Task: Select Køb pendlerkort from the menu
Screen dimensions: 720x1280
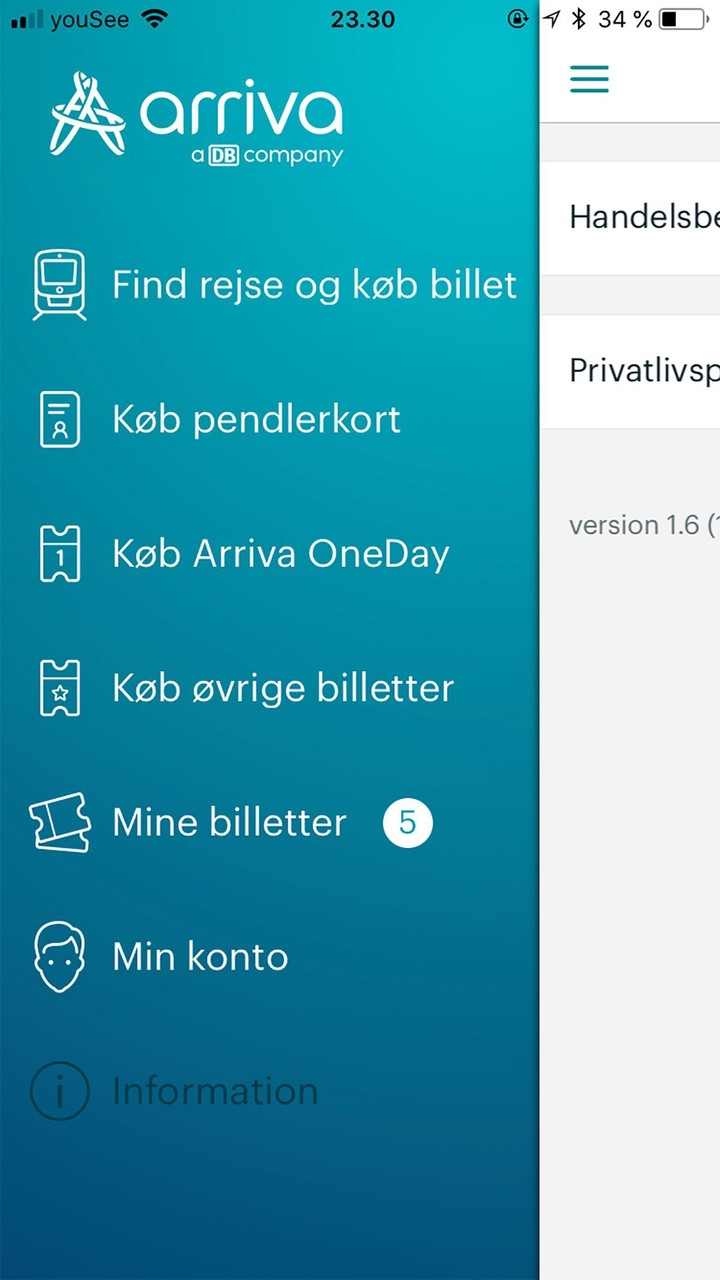Action: coord(256,419)
